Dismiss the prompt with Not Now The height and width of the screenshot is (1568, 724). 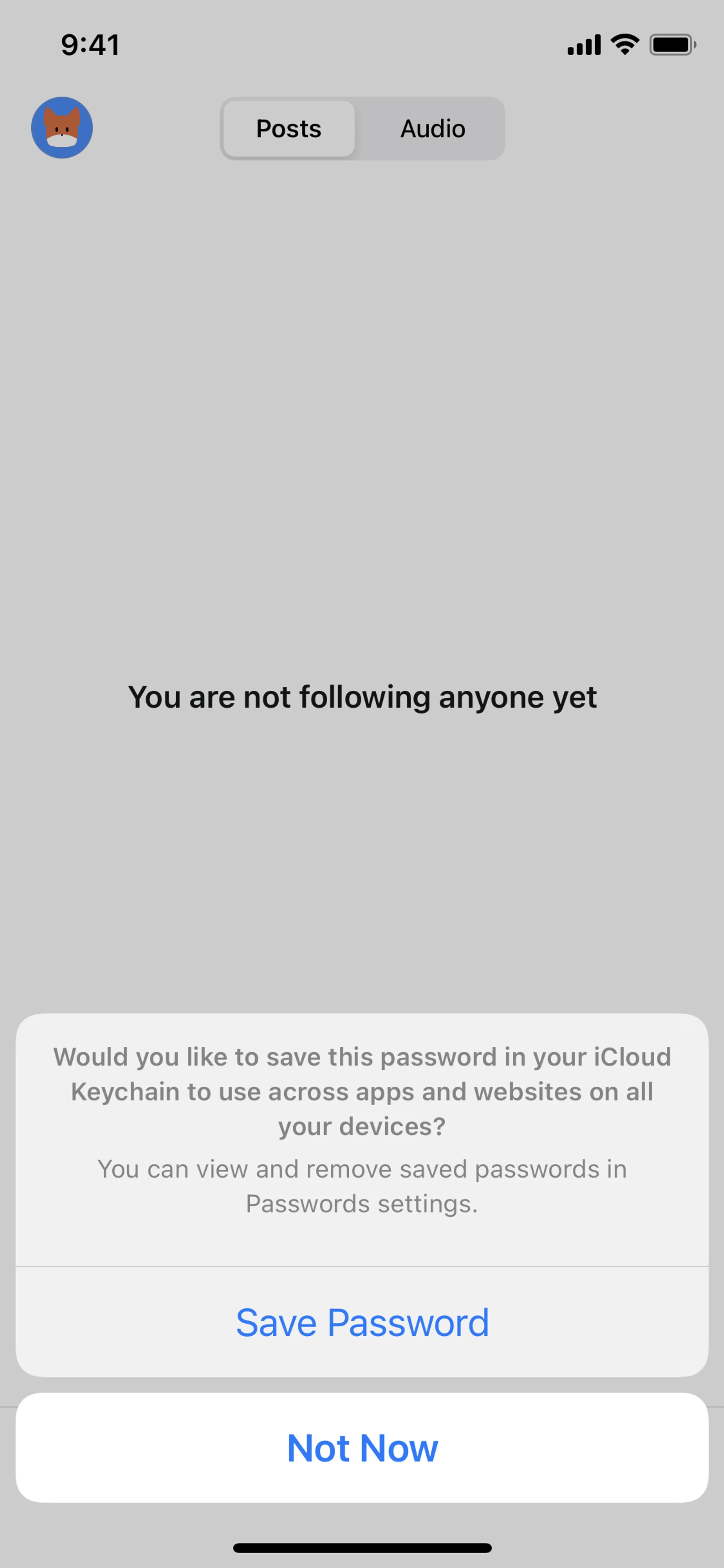[x=362, y=1447]
